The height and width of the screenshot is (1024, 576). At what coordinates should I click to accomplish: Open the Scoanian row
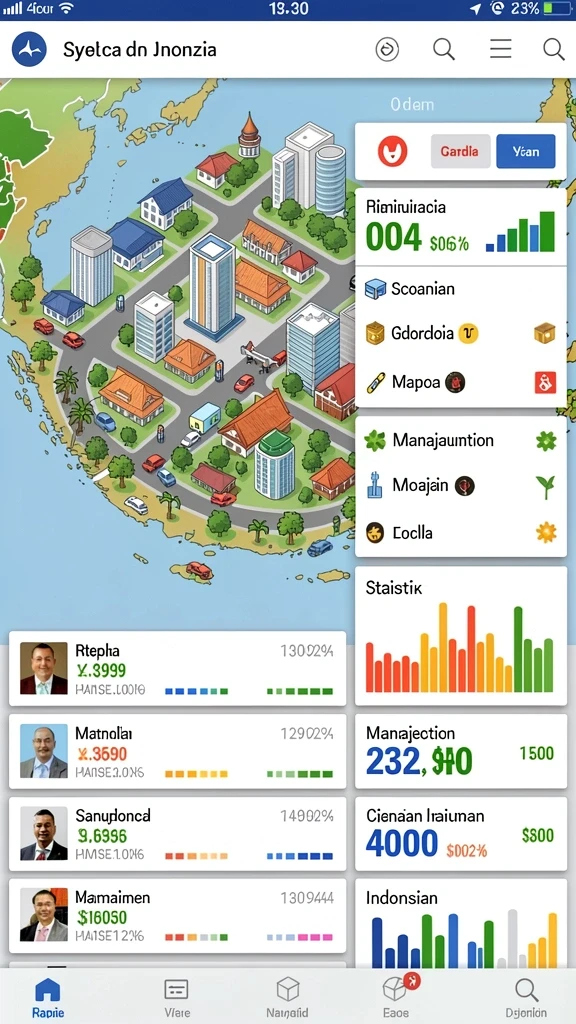click(460, 288)
